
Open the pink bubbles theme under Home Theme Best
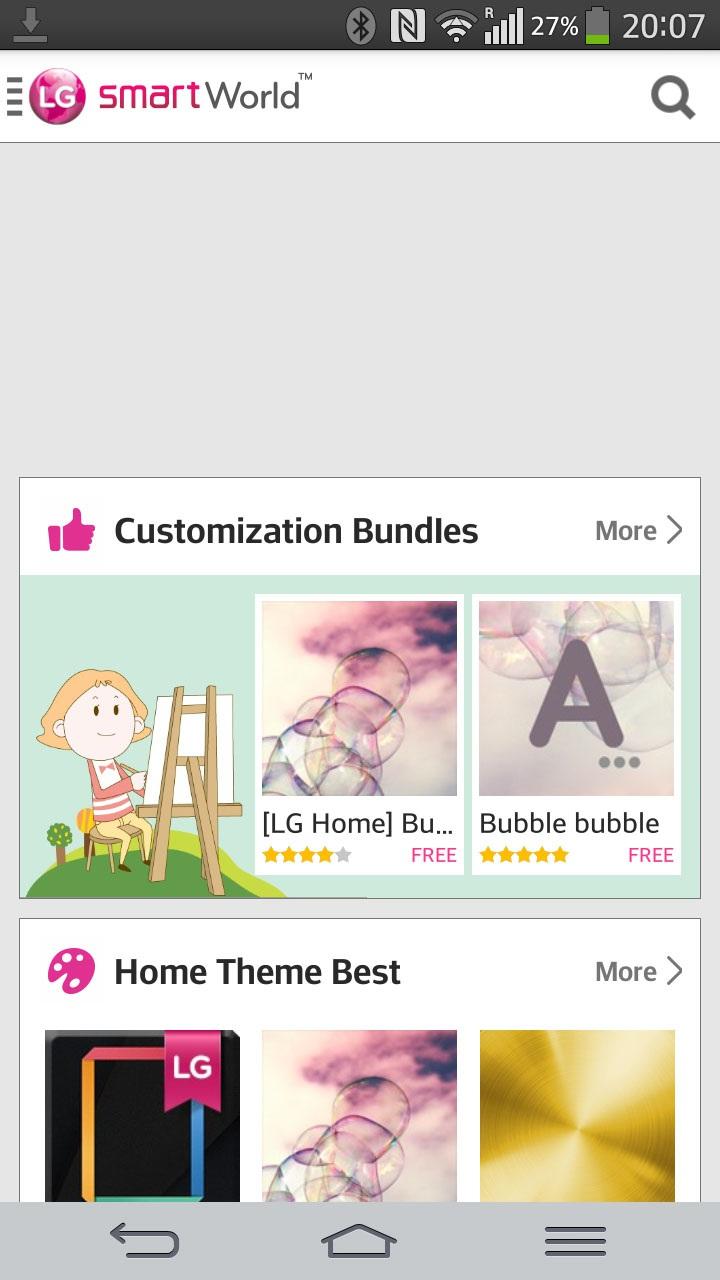click(359, 1115)
